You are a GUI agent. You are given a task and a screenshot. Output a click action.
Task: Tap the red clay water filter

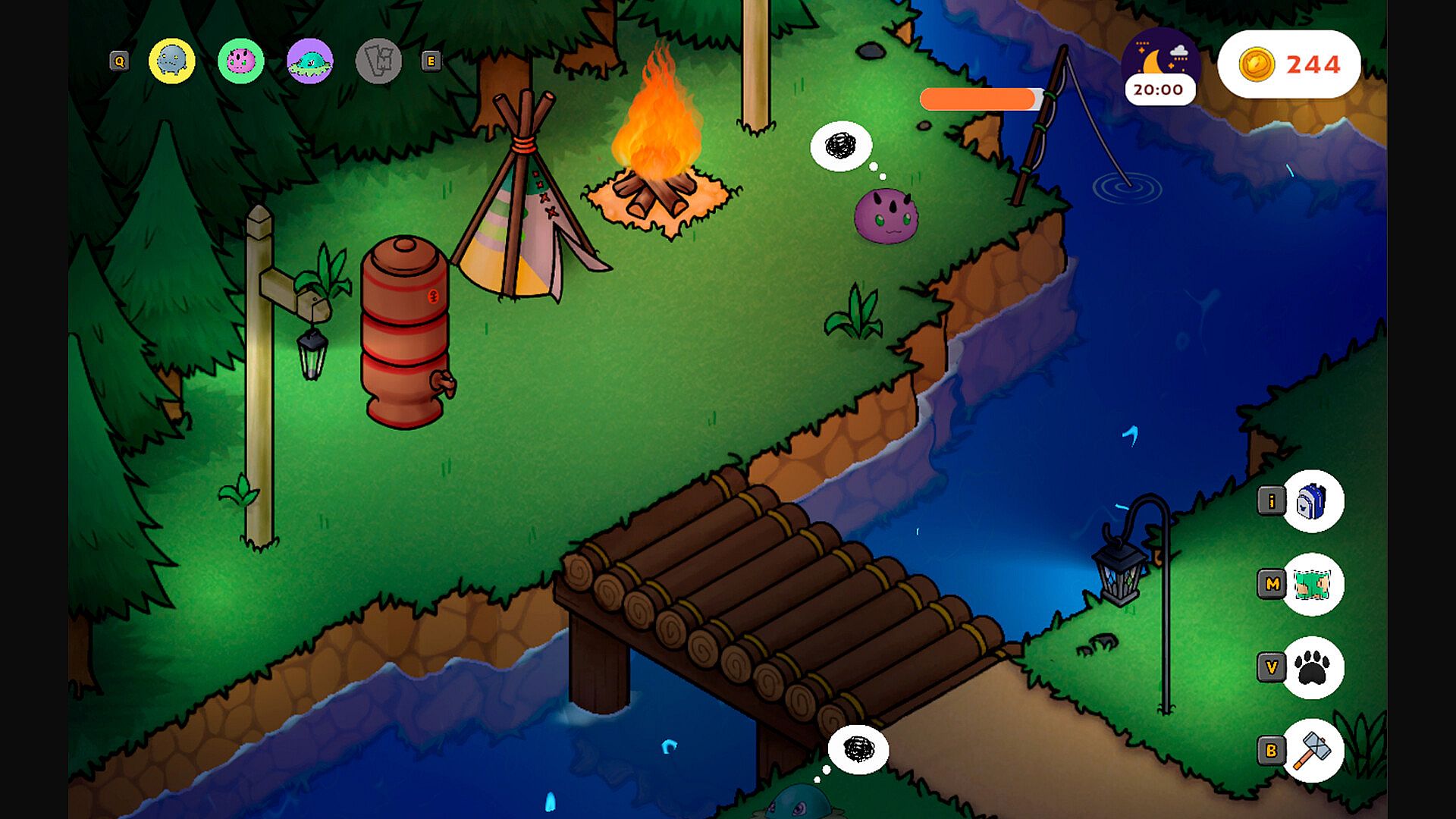pyautogui.click(x=406, y=332)
